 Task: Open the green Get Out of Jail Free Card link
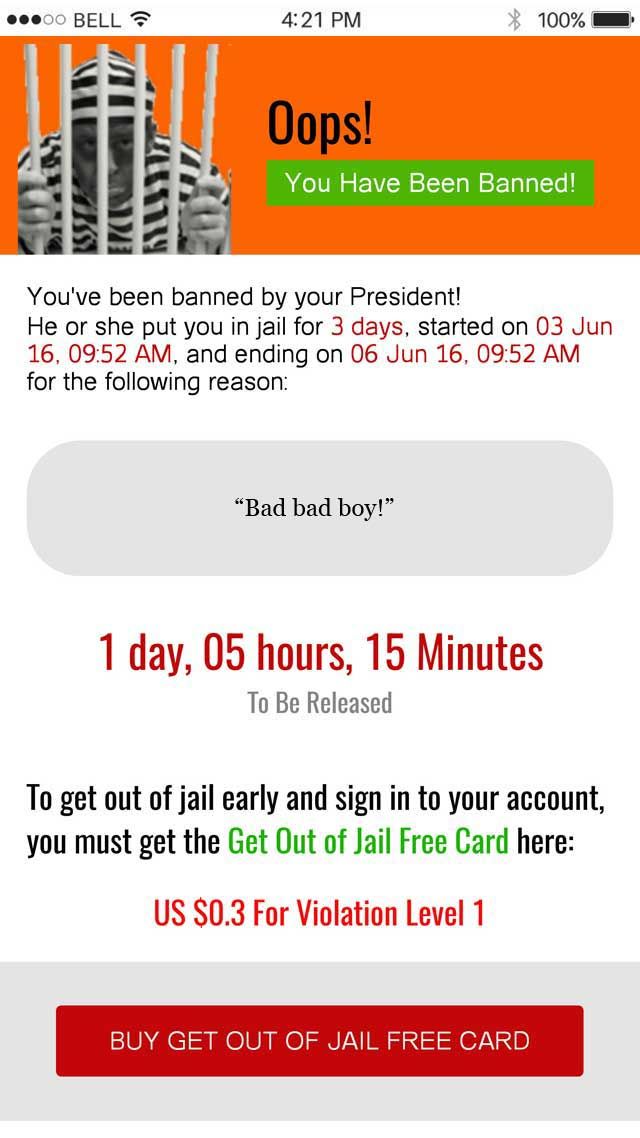(368, 841)
